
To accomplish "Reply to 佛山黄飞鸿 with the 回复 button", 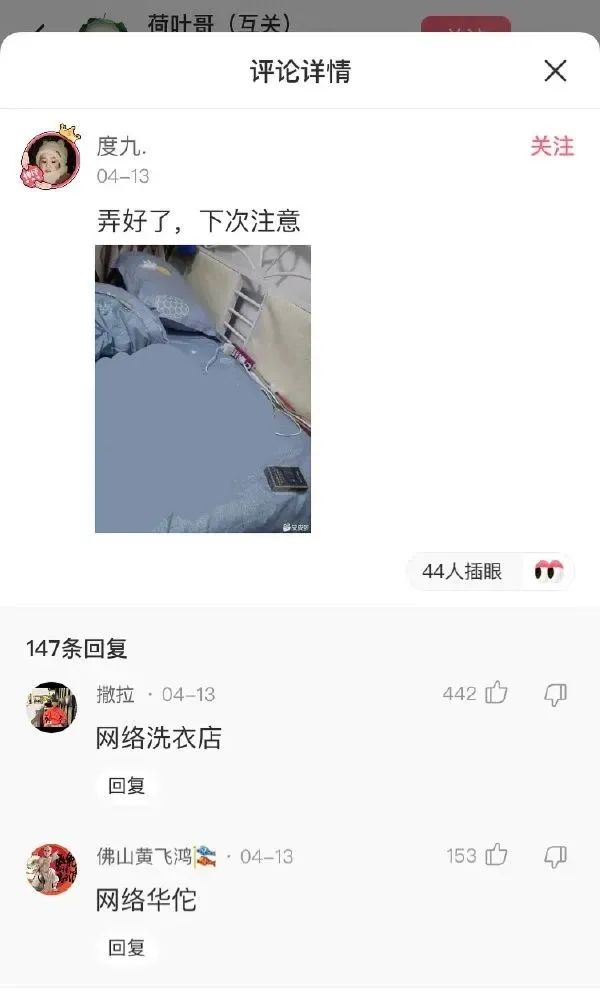I will (127, 948).
